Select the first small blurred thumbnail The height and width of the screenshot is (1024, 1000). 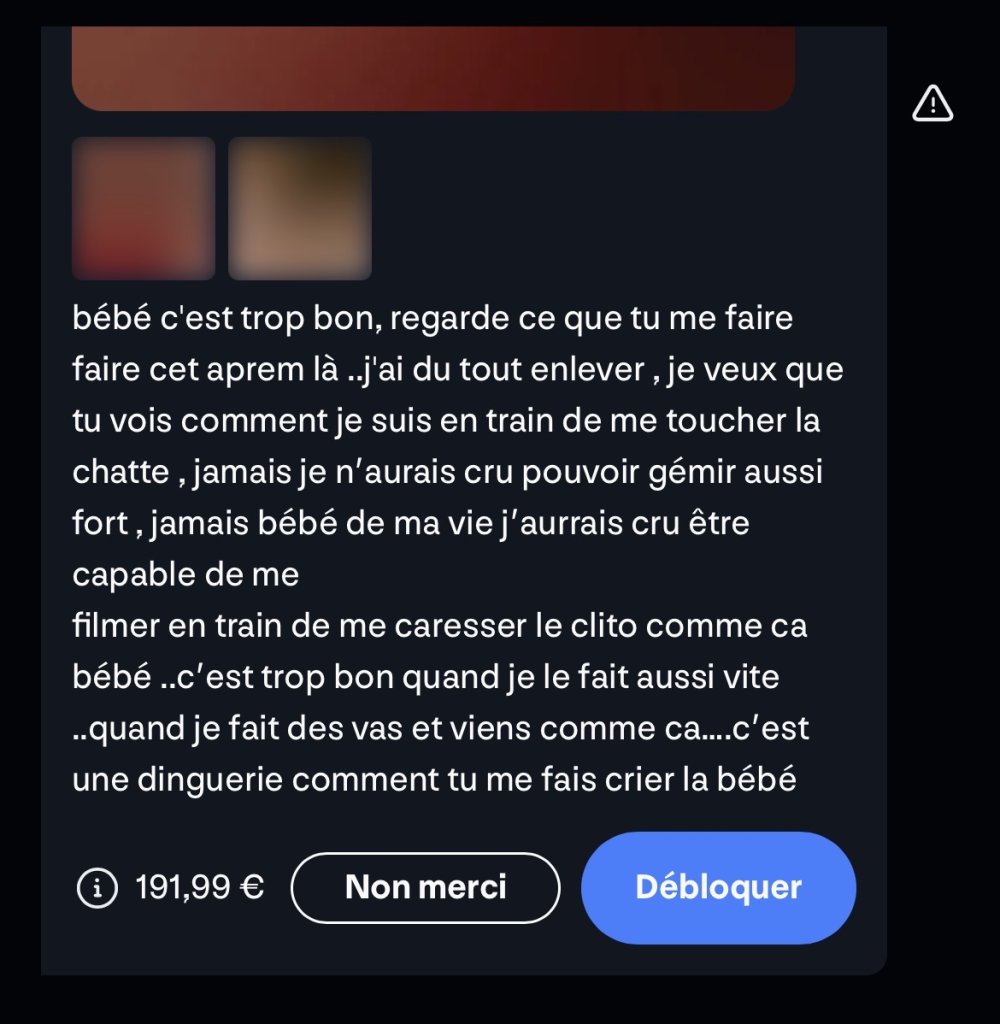(144, 208)
